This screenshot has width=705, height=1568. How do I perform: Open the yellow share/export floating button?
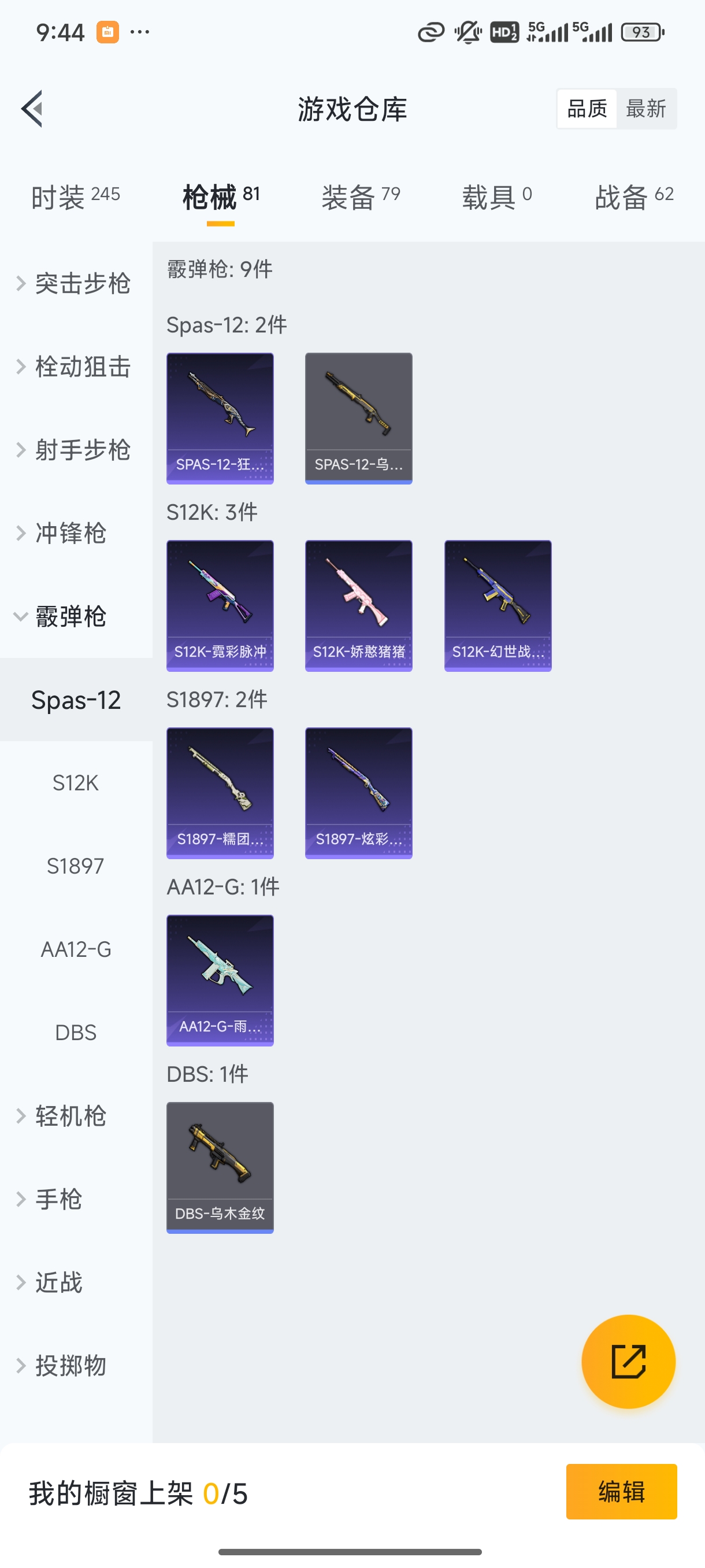(629, 1360)
